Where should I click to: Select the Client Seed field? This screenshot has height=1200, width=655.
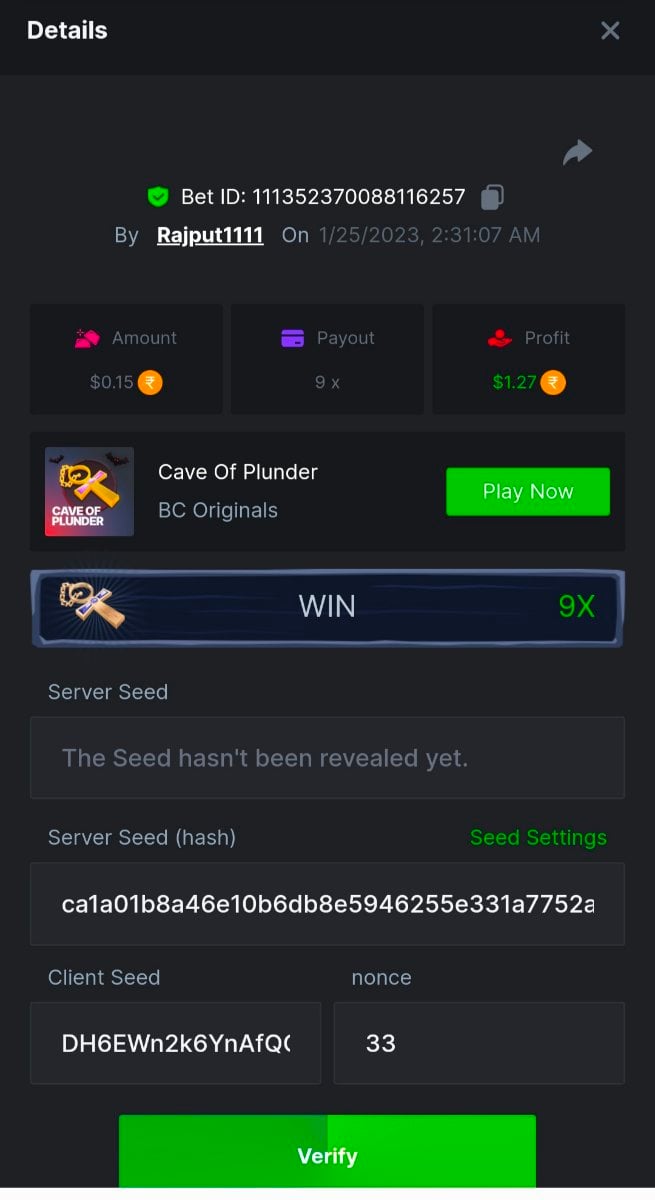point(175,1043)
